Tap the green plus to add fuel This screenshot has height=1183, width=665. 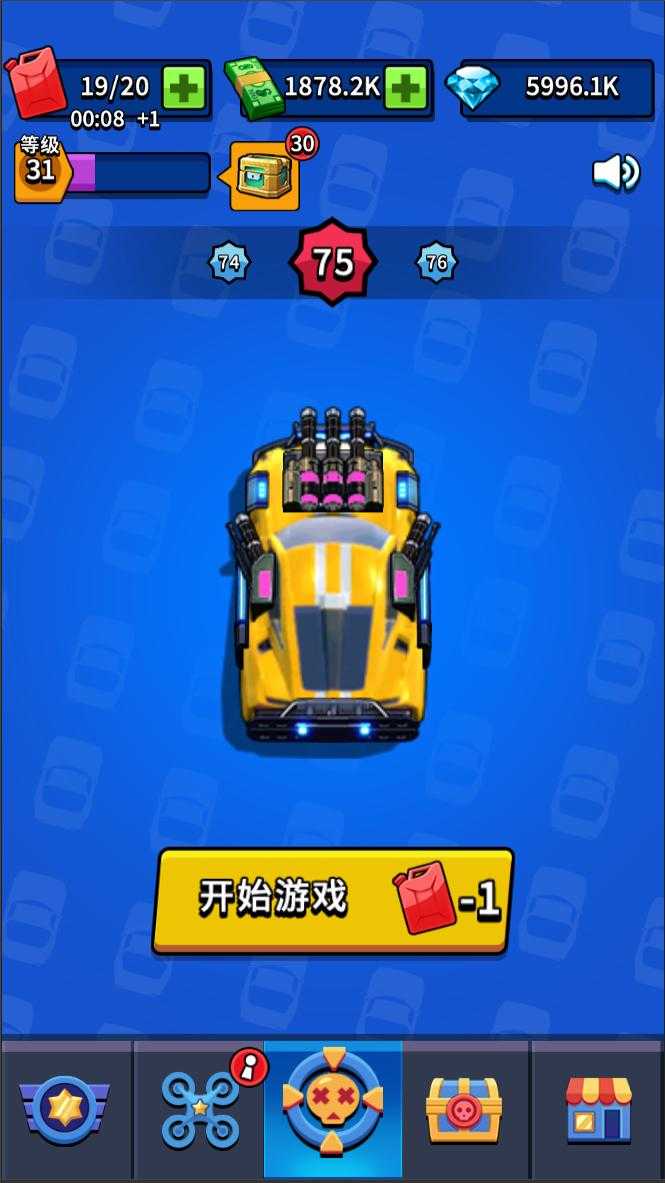pyautogui.click(x=184, y=88)
